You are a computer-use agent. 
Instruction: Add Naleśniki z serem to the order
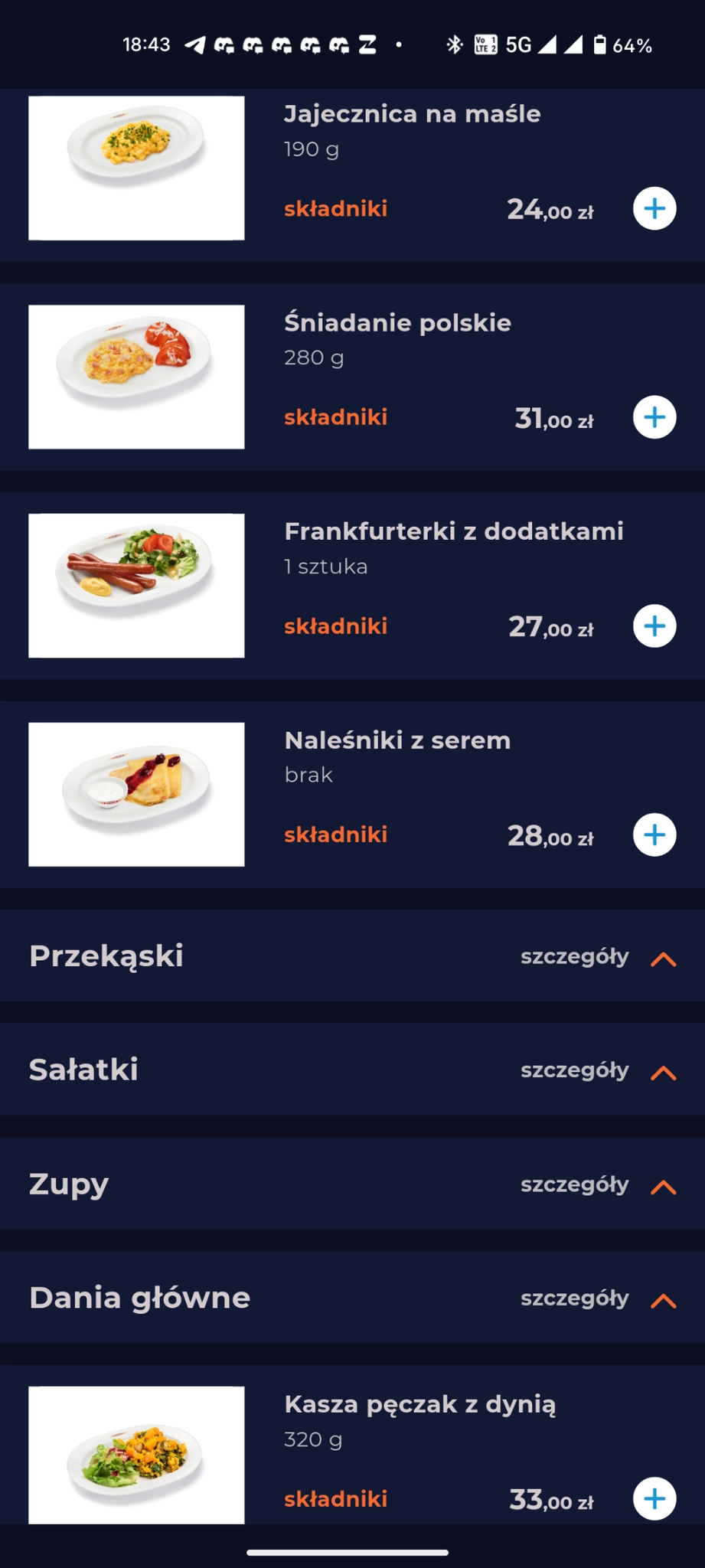tap(654, 835)
